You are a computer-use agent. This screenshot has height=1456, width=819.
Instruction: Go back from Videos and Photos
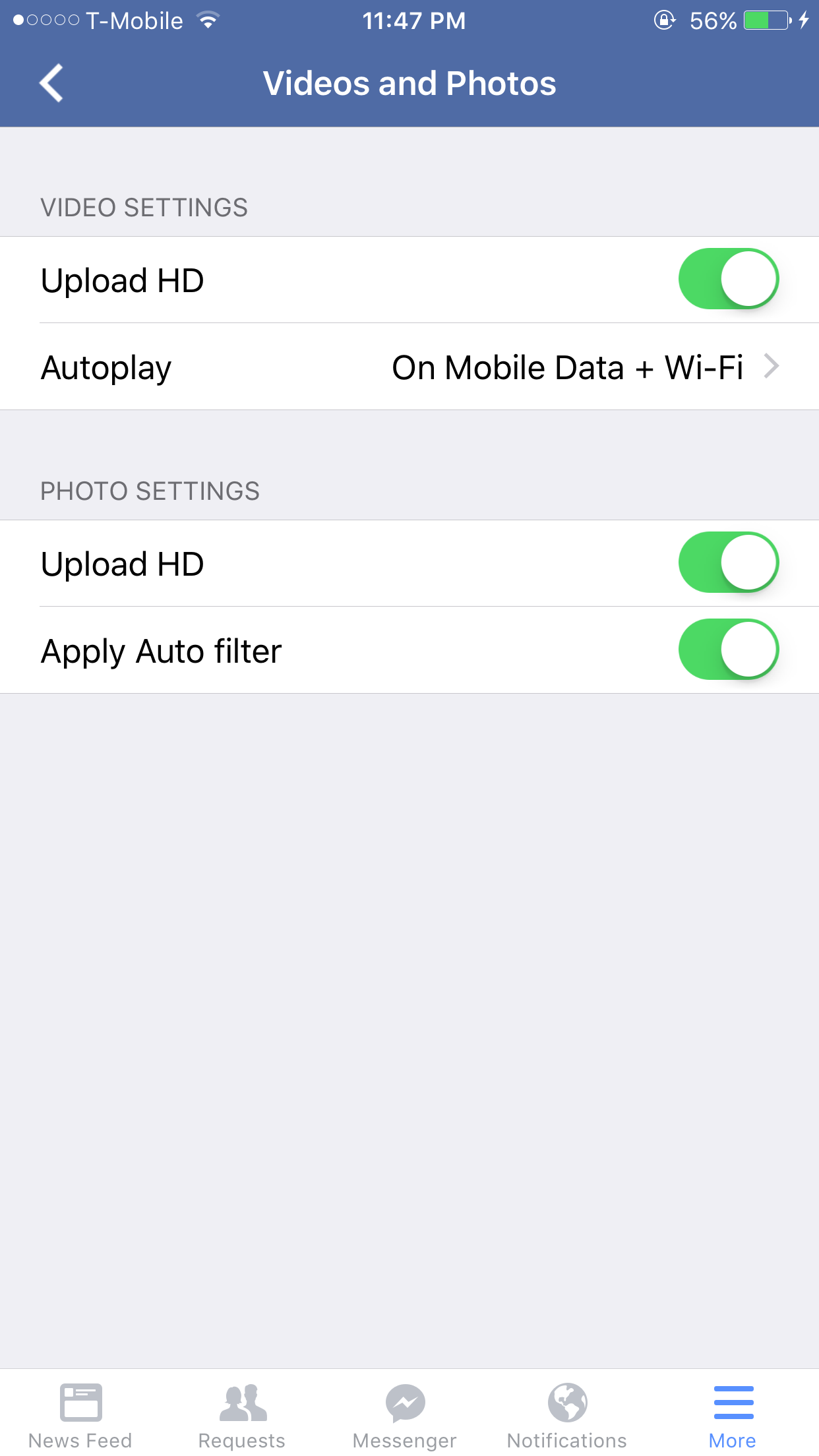[51, 83]
